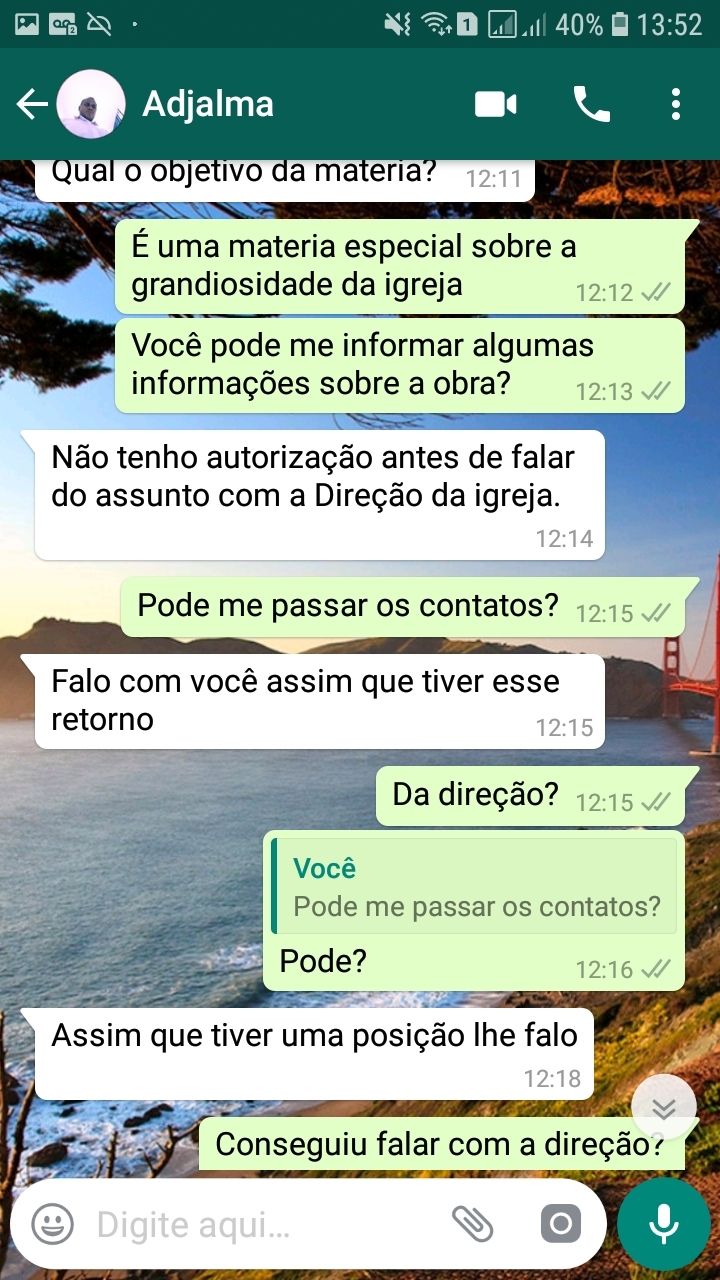Viewport: 720px width, 1280px height.
Task: Open the camera from the message bar
Action: (560, 1224)
